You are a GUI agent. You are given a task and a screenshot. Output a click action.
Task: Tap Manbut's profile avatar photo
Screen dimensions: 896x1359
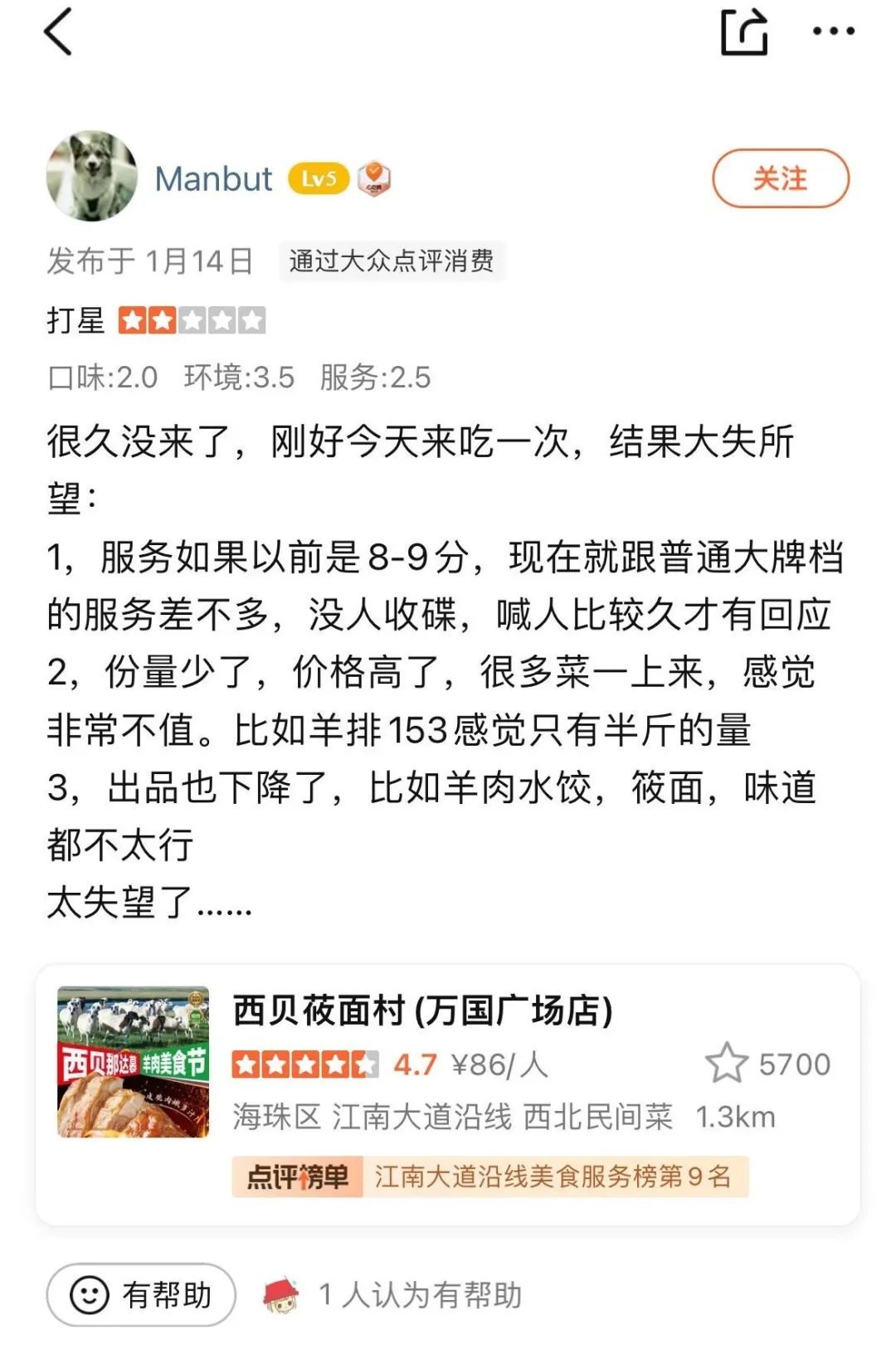(93, 179)
